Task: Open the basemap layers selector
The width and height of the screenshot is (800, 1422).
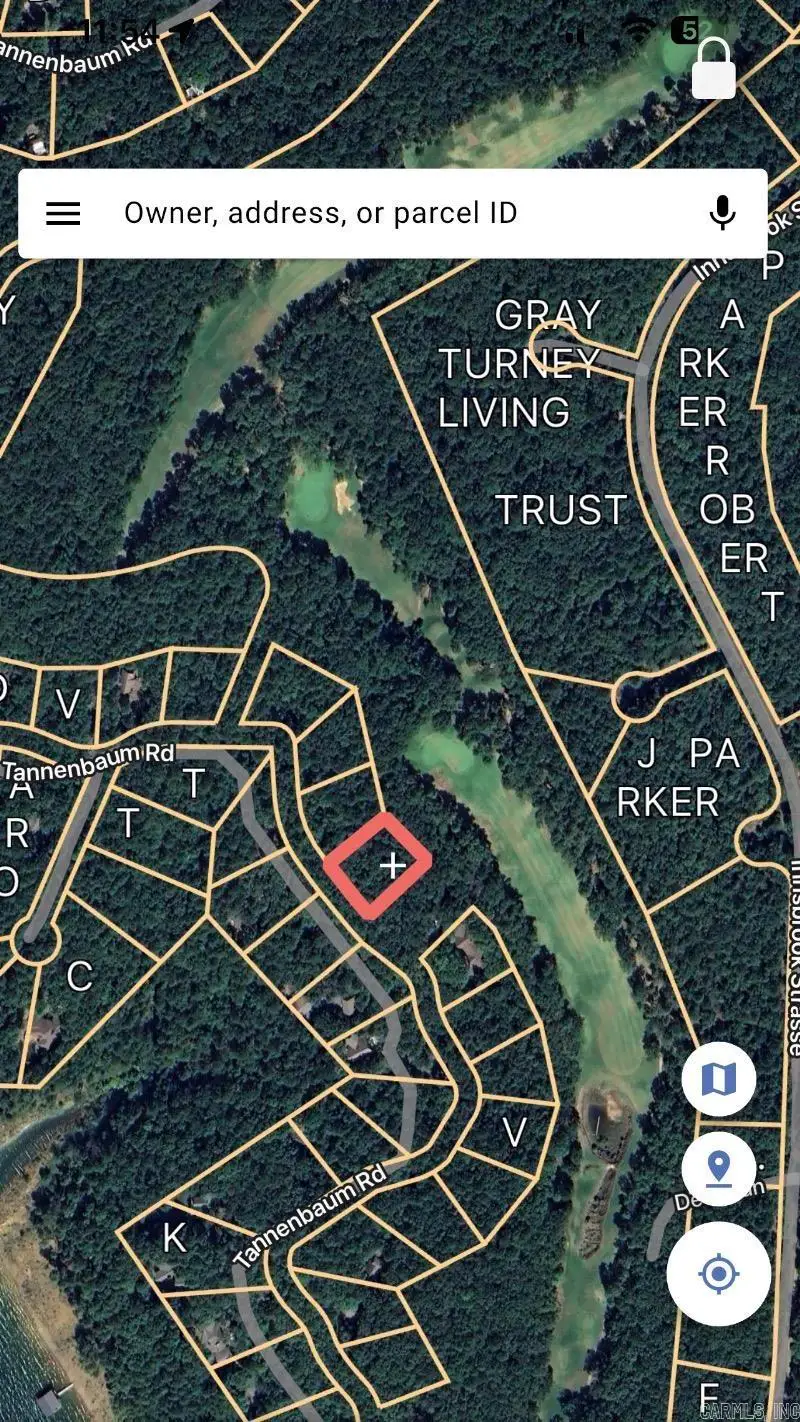Action: [719, 1078]
